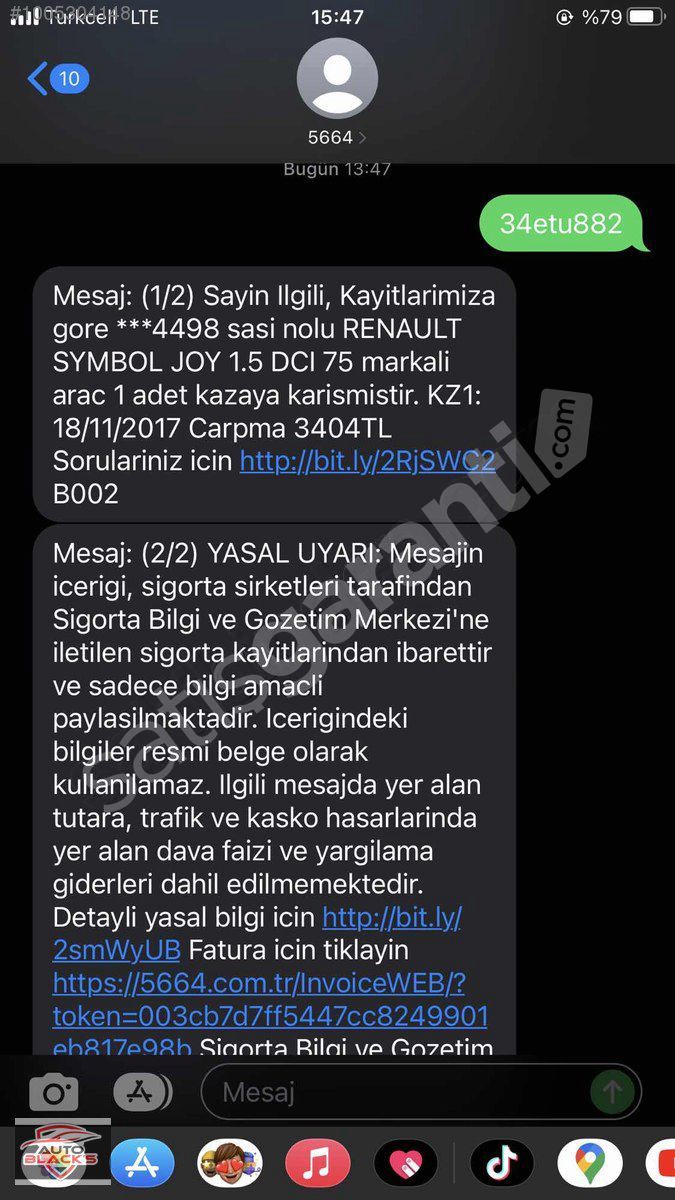The width and height of the screenshot is (675, 1200).
Task: Open the TikTok iMessage app
Action: [501, 1163]
